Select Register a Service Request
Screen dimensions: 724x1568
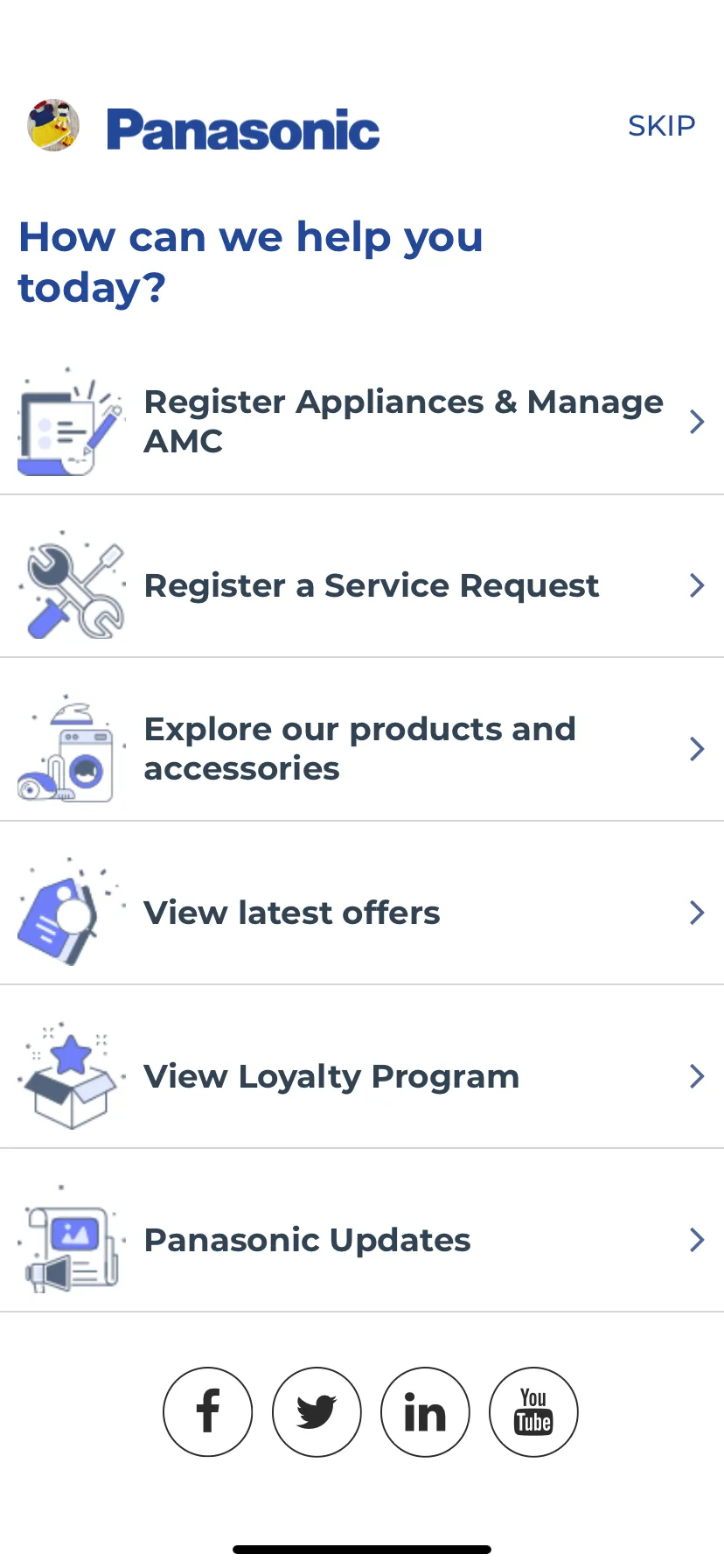pos(362,585)
